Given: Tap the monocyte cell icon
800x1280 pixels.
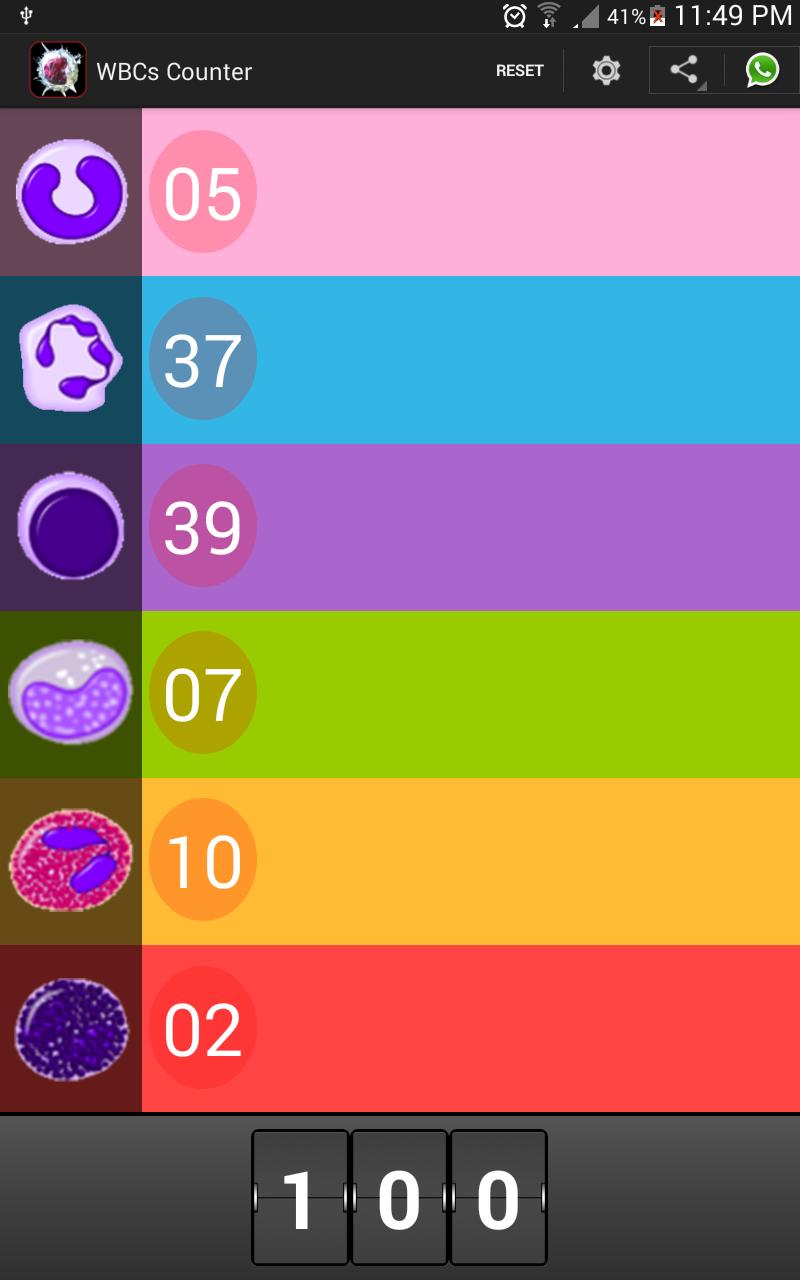Looking at the screenshot, I should click(70, 692).
